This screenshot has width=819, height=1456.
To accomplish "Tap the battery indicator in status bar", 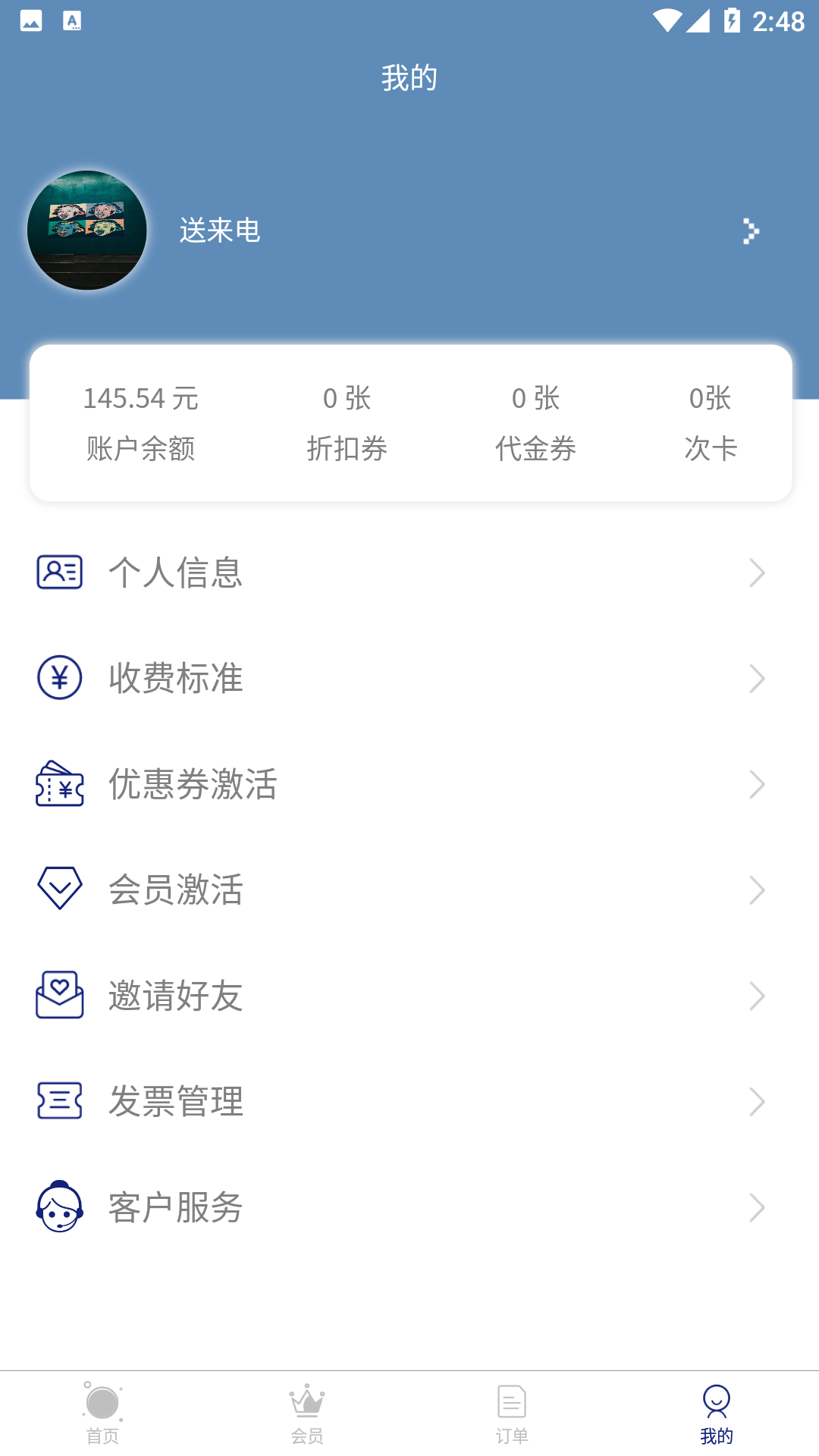I will tap(730, 22).
